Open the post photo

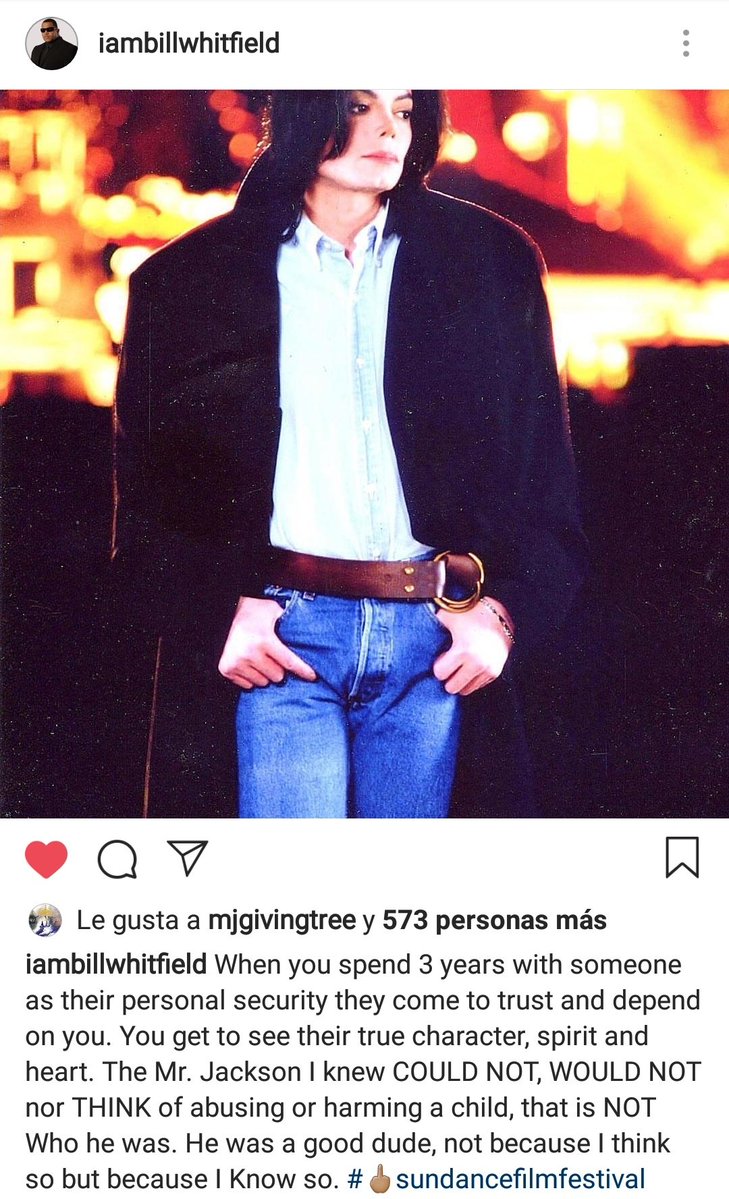pyautogui.click(x=364, y=453)
